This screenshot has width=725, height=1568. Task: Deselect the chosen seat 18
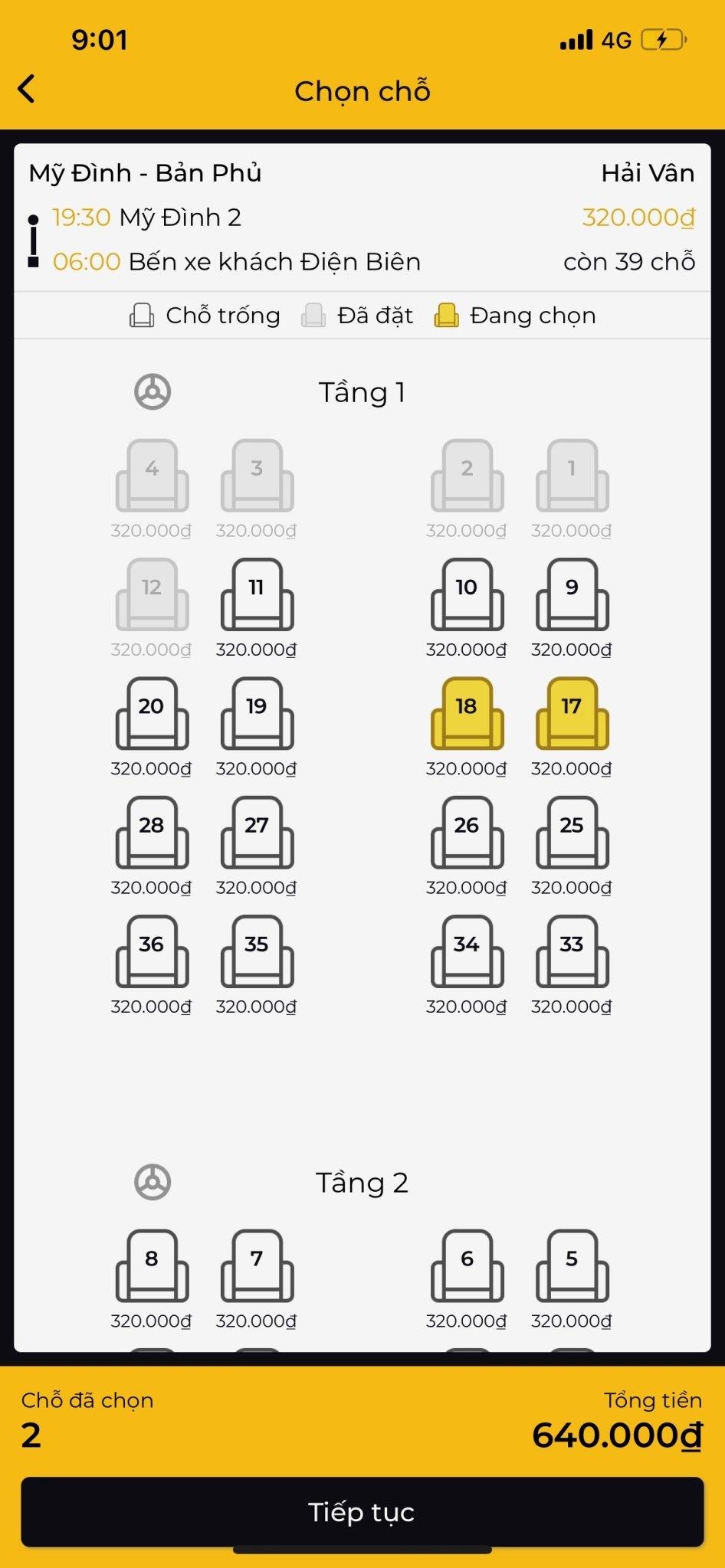(x=467, y=713)
